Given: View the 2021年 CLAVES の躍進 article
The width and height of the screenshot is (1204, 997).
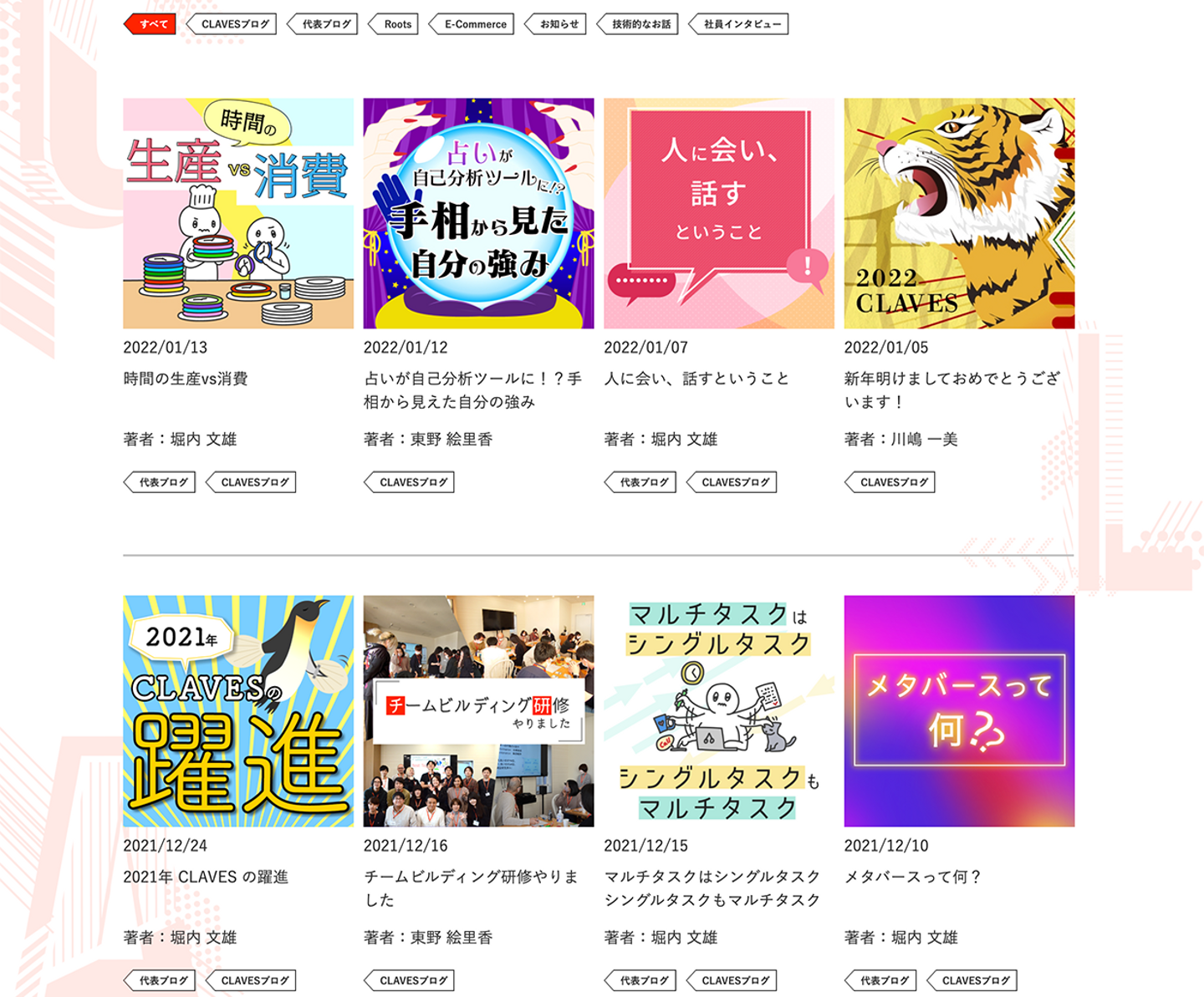Looking at the screenshot, I should (x=238, y=710).
